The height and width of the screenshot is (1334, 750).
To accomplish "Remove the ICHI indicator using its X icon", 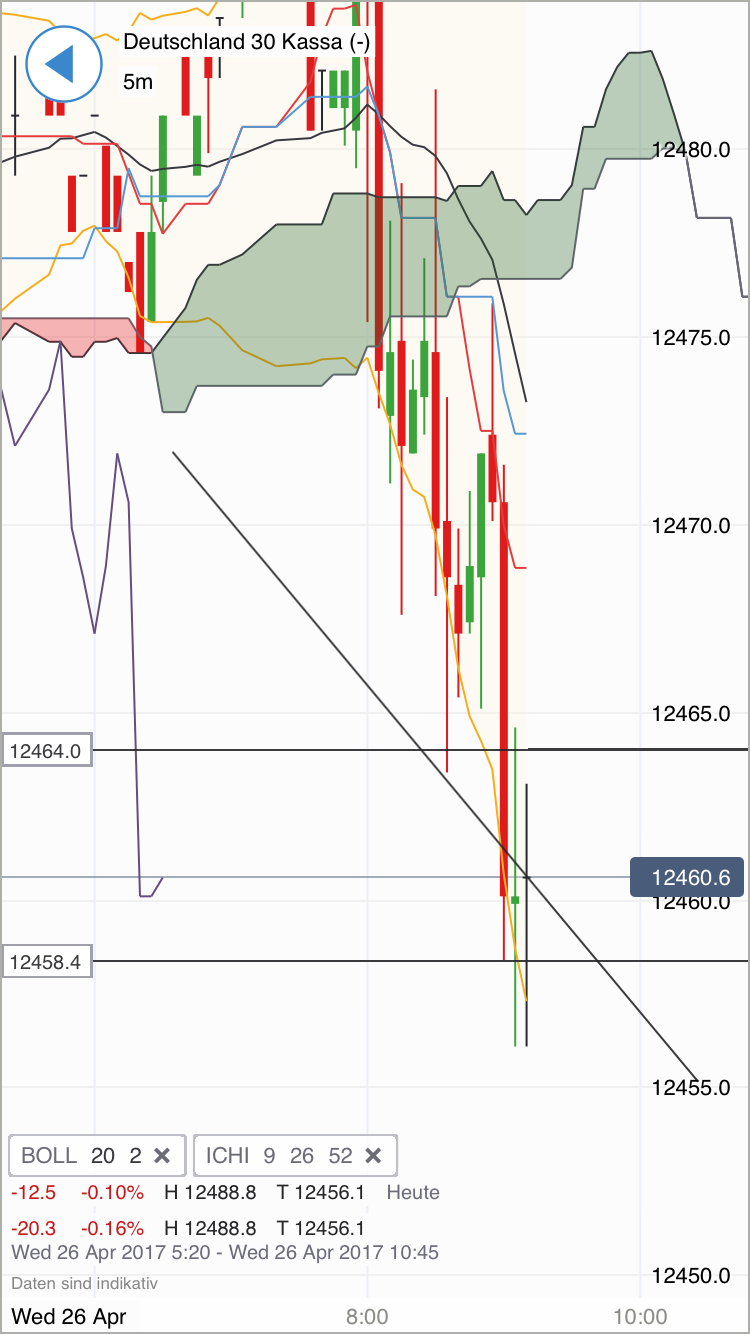I will (x=373, y=1155).
